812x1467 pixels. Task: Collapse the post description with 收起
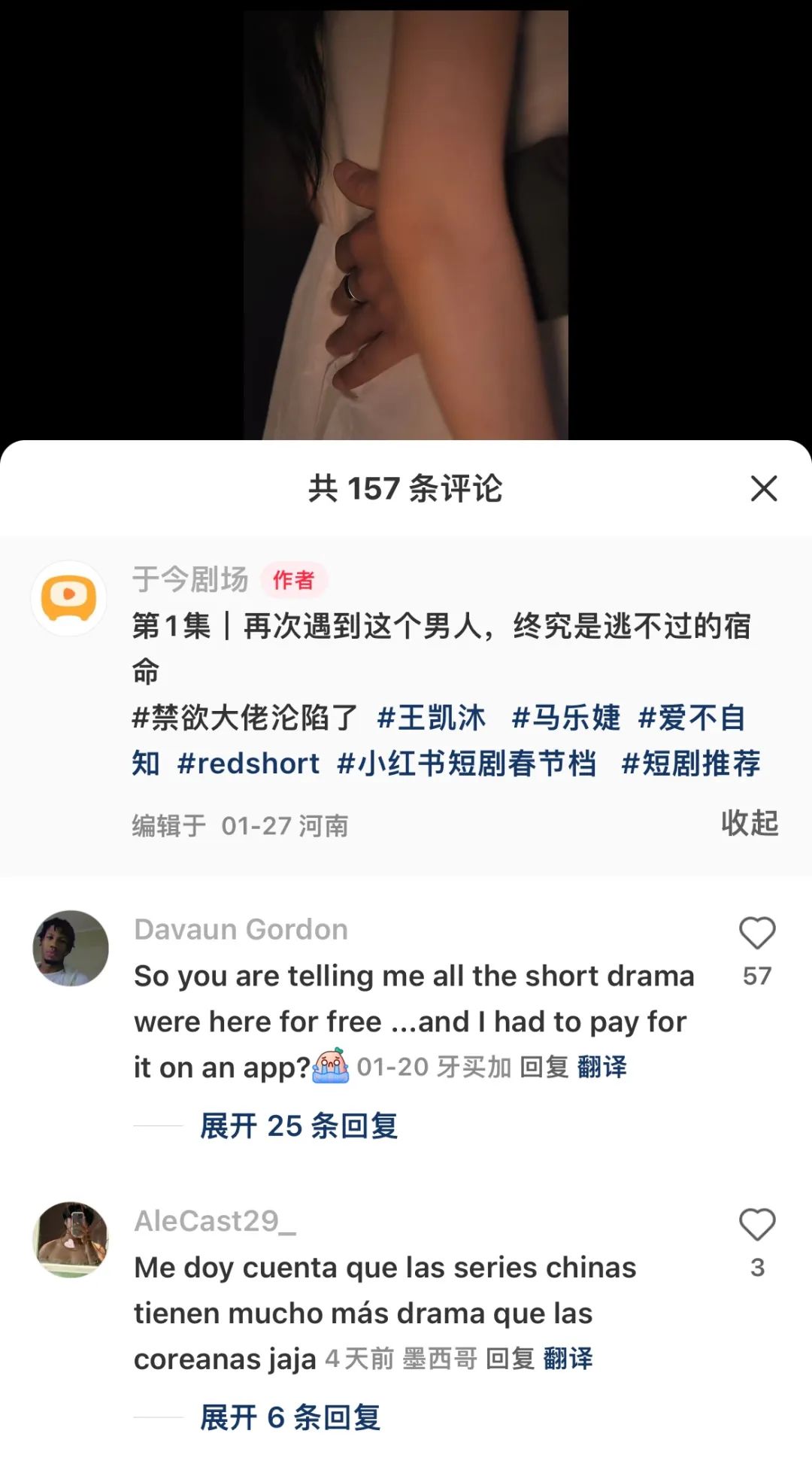(x=749, y=823)
